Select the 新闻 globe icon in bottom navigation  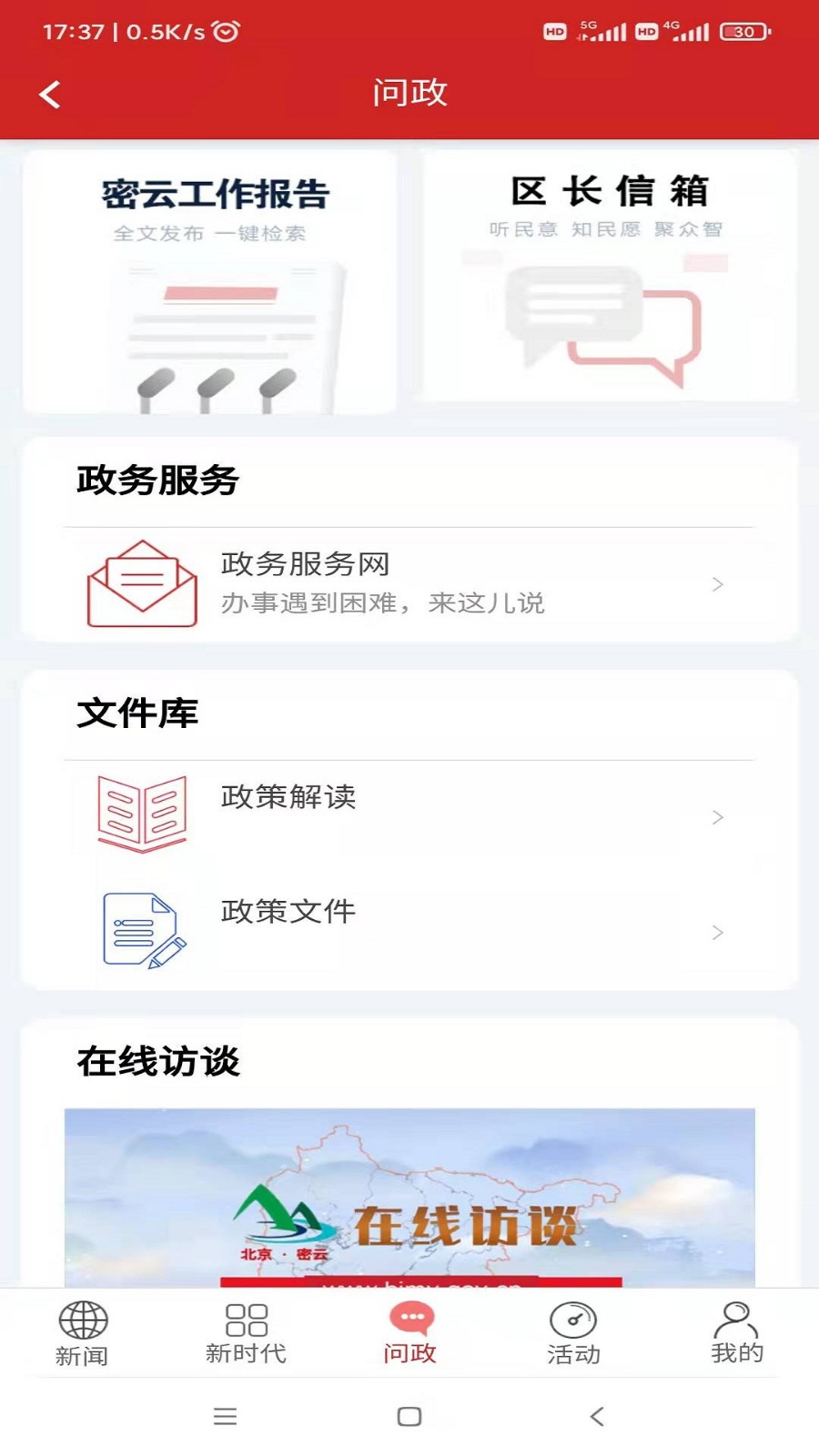[82, 1319]
